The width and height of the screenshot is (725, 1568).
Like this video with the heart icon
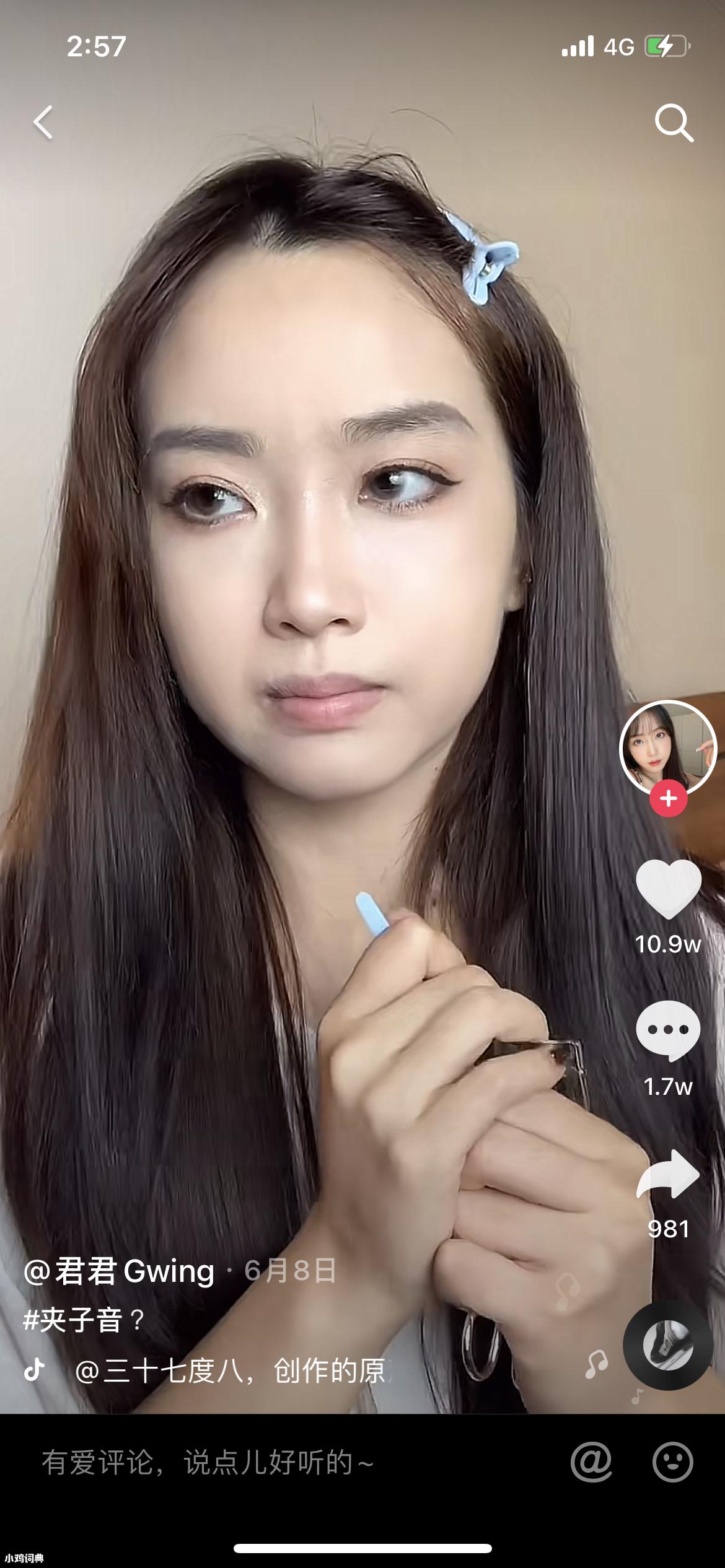click(x=668, y=891)
